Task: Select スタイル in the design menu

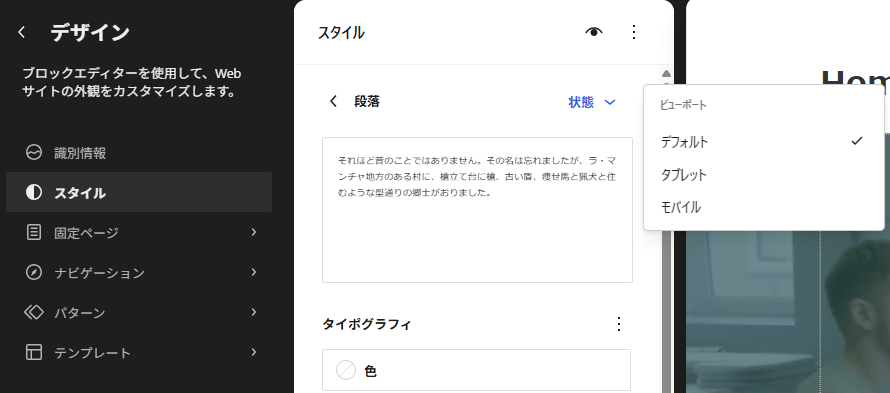Action: 139,193
